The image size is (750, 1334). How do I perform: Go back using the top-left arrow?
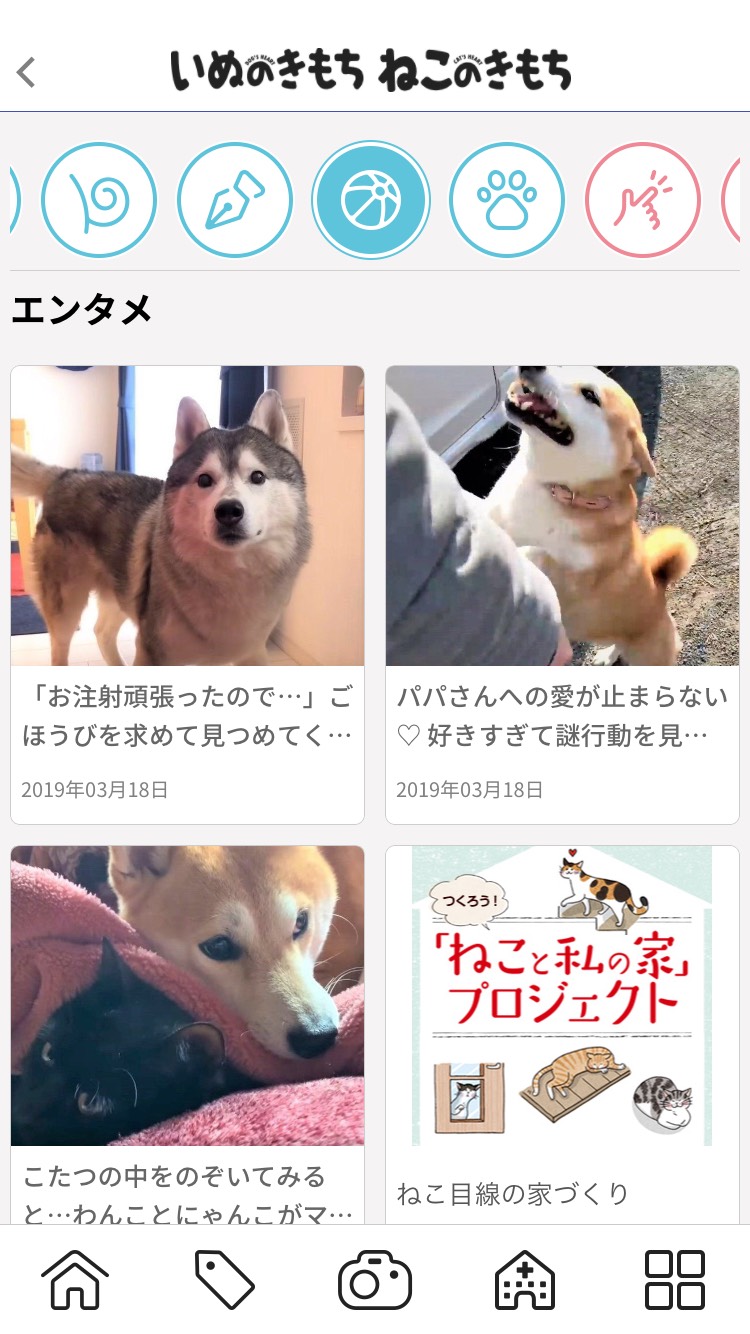point(27,72)
